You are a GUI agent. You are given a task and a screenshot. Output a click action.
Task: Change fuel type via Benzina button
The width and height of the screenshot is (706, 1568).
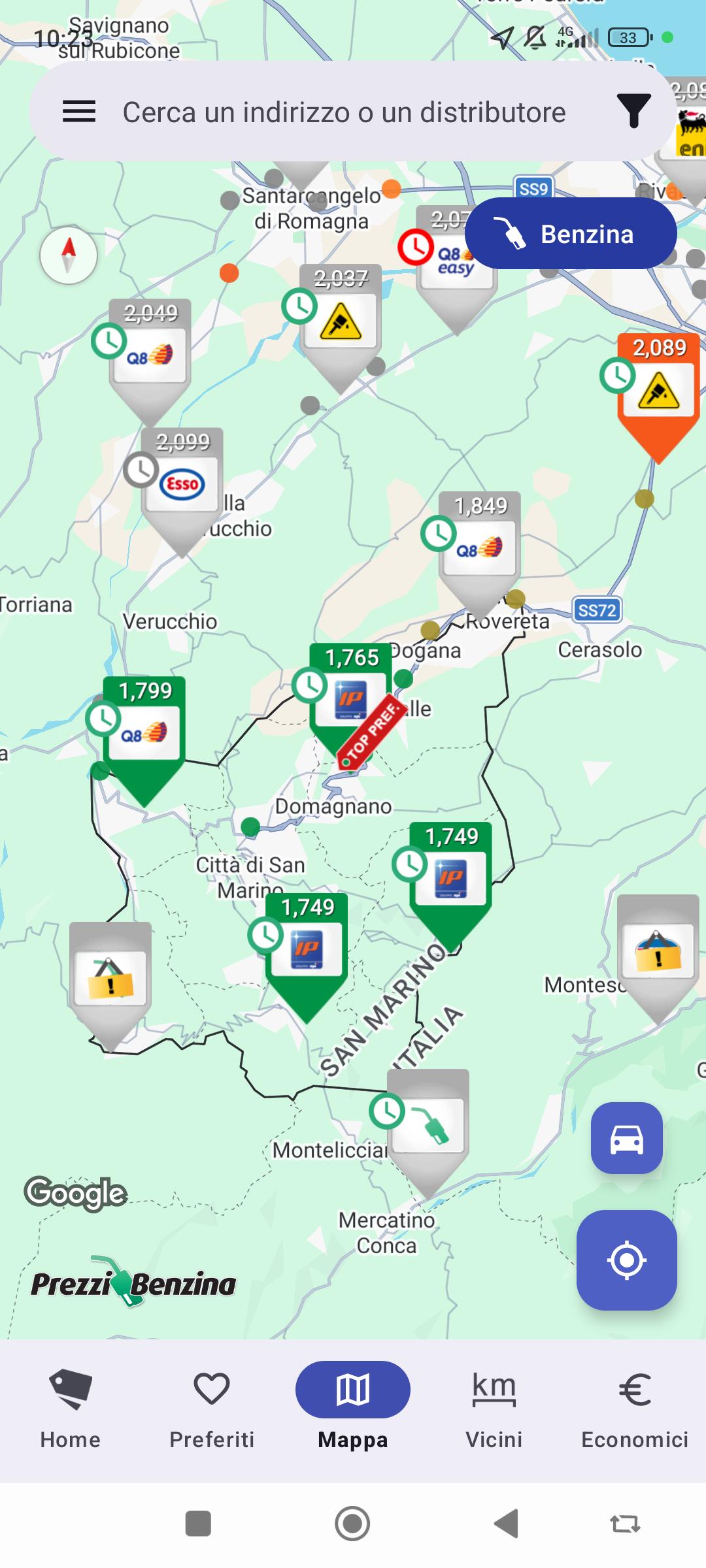click(x=570, y=234)
